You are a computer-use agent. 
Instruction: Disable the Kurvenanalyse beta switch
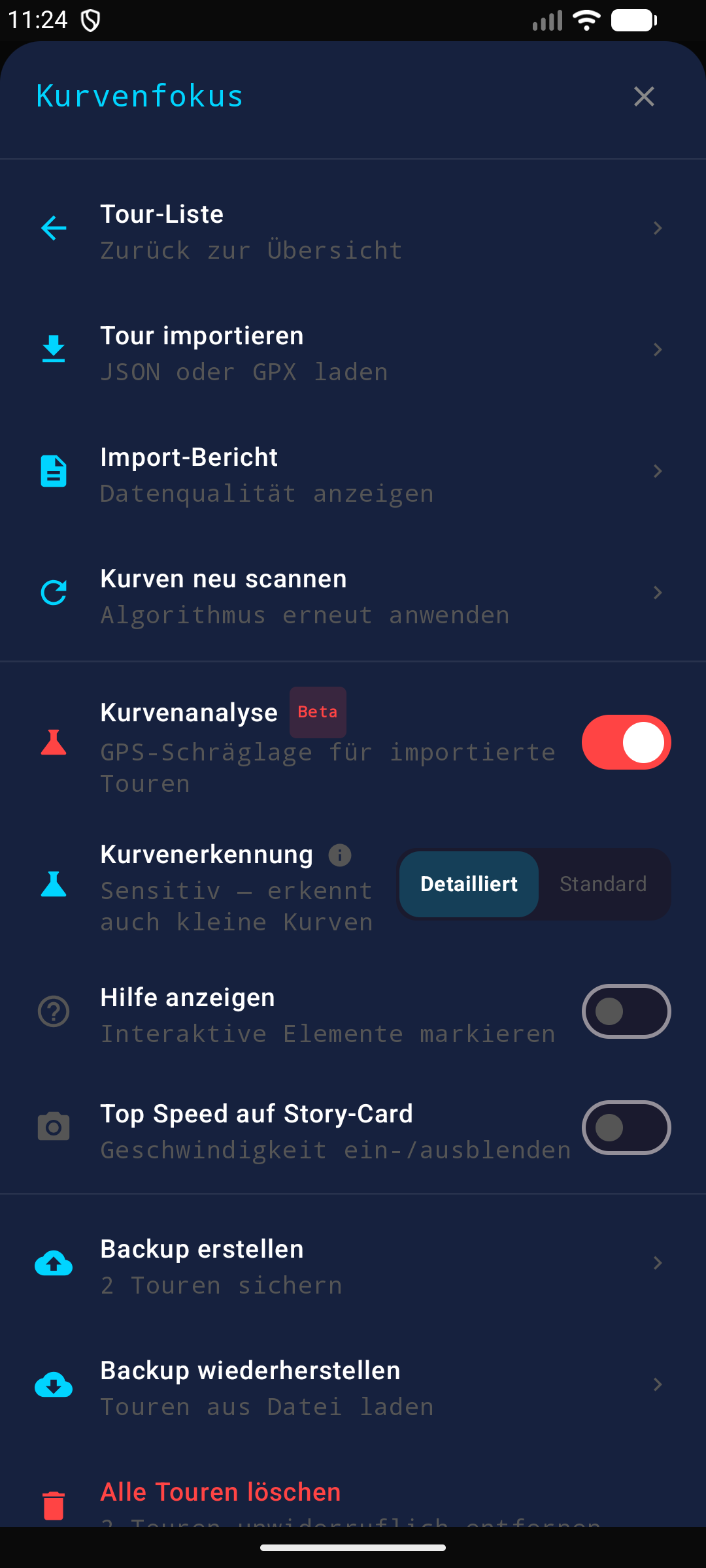pyautogui.click(x=626, y=742)
